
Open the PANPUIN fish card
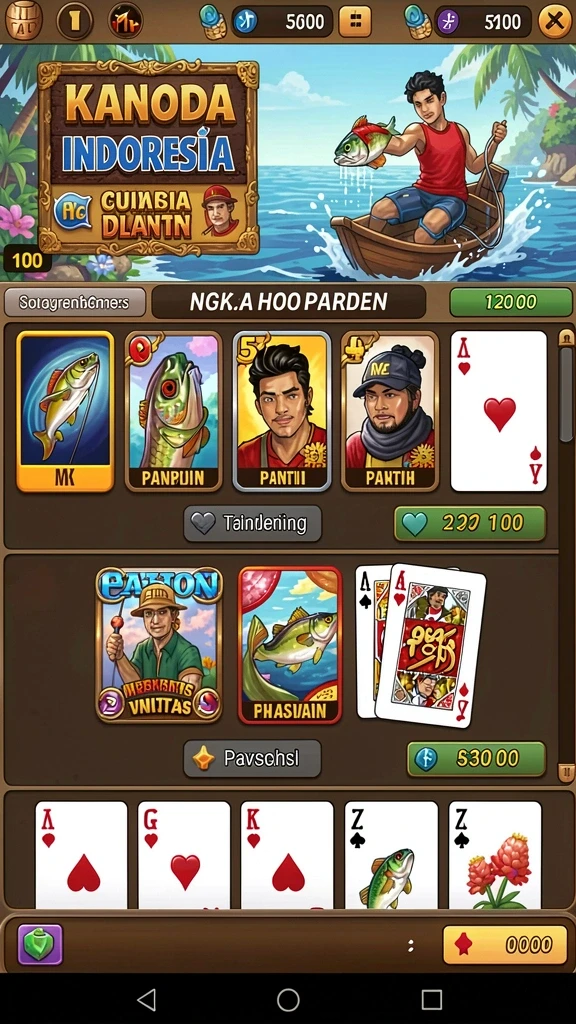point(173,411)
